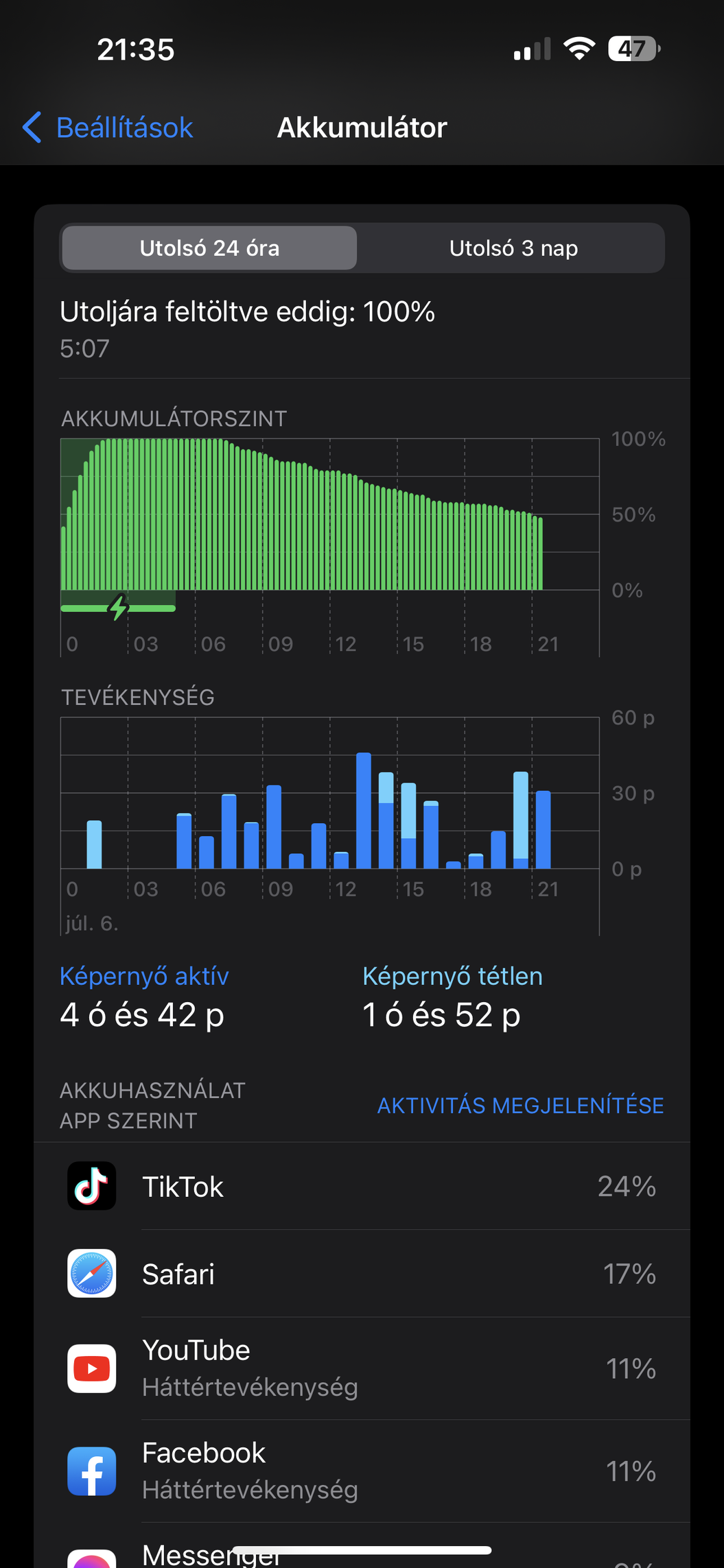Open Safari battery usage row

362,1274
